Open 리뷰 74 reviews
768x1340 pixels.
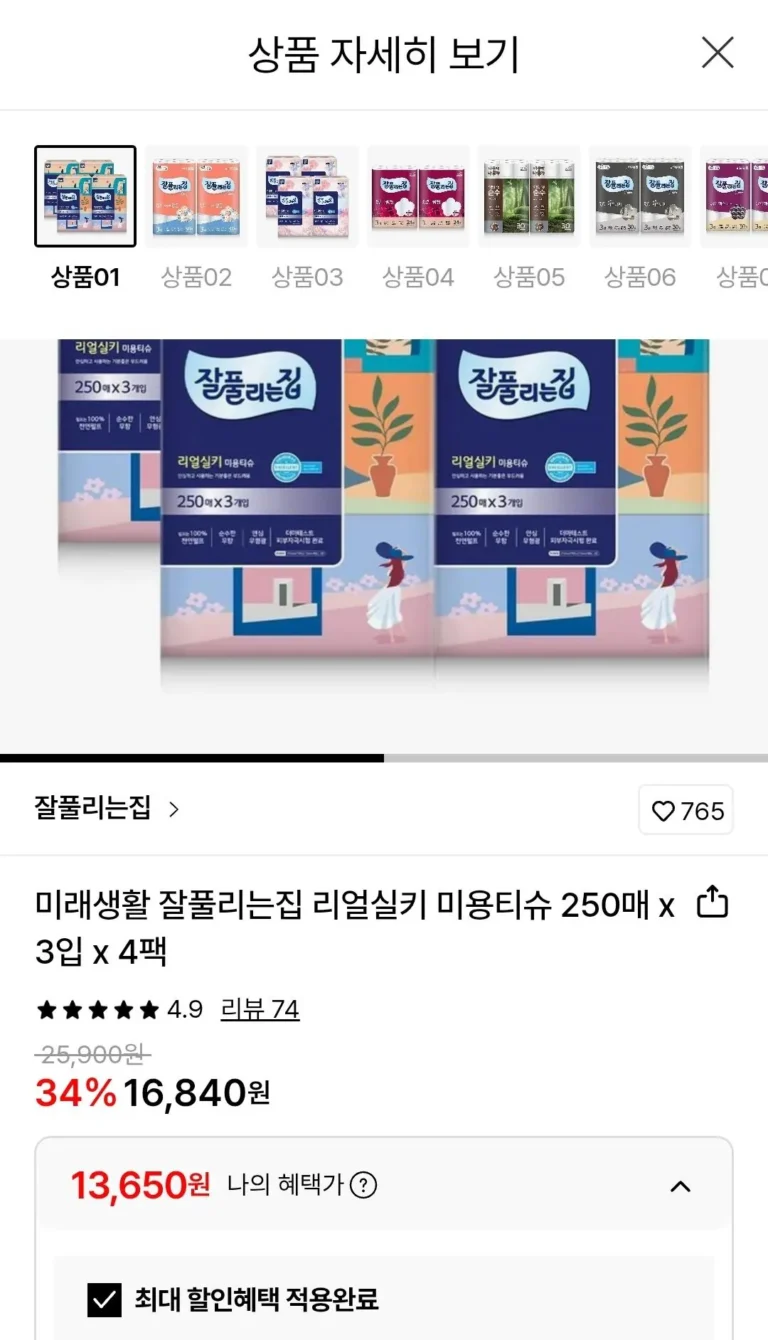tap(260, 1010)
